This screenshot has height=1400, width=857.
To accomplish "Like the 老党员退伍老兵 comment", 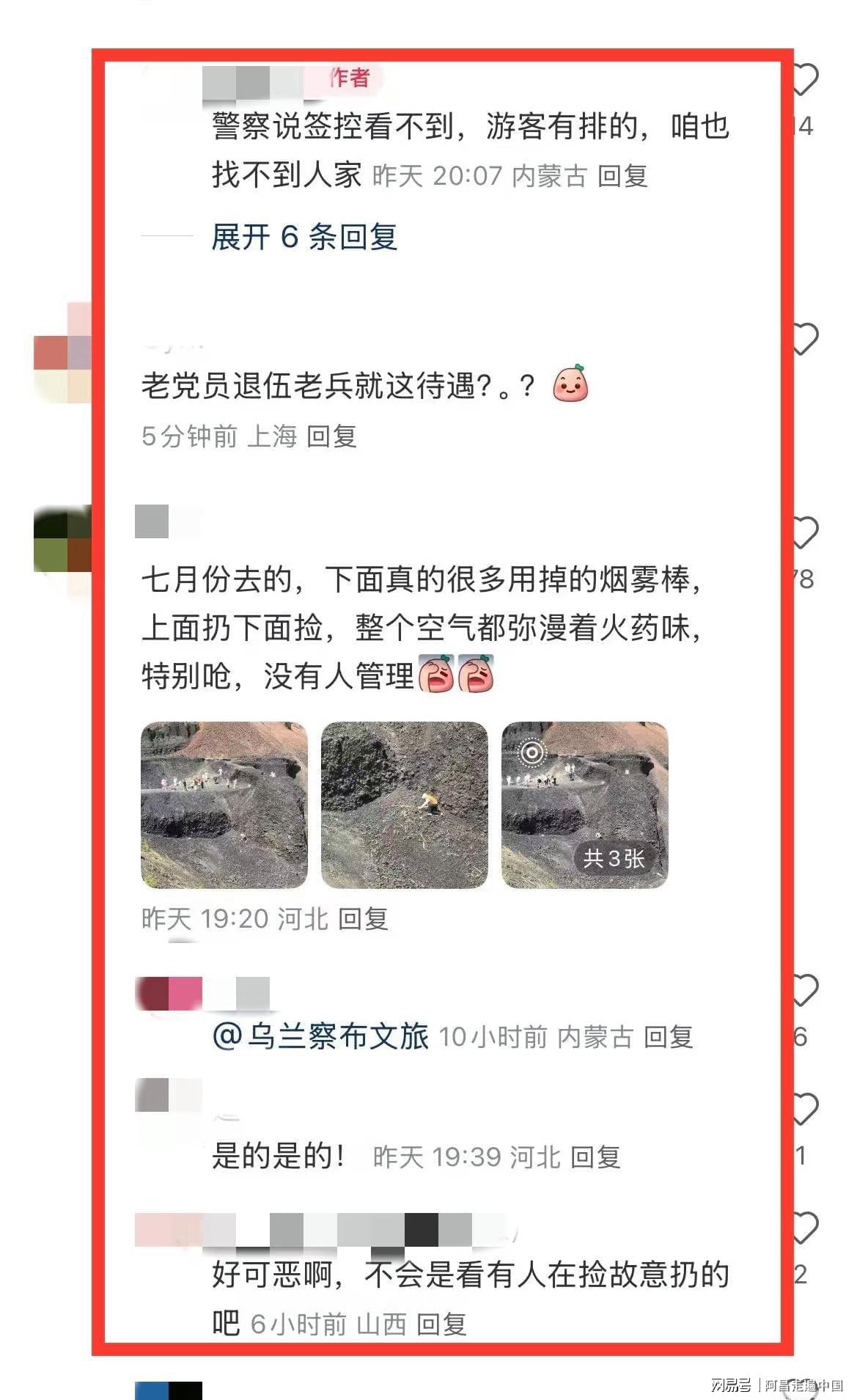I will click(803, 340).
